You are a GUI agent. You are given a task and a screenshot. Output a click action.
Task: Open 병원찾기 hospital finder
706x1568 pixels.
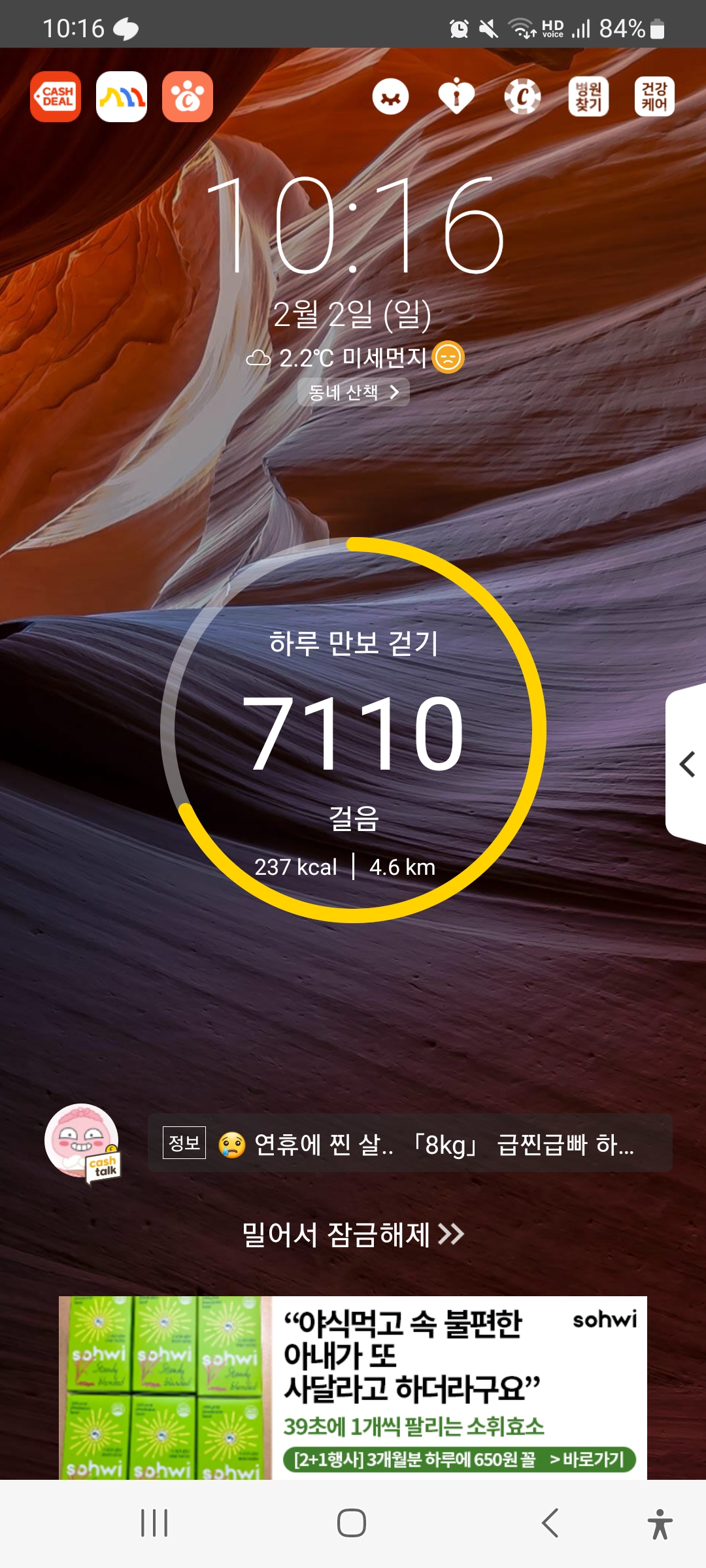588,97
